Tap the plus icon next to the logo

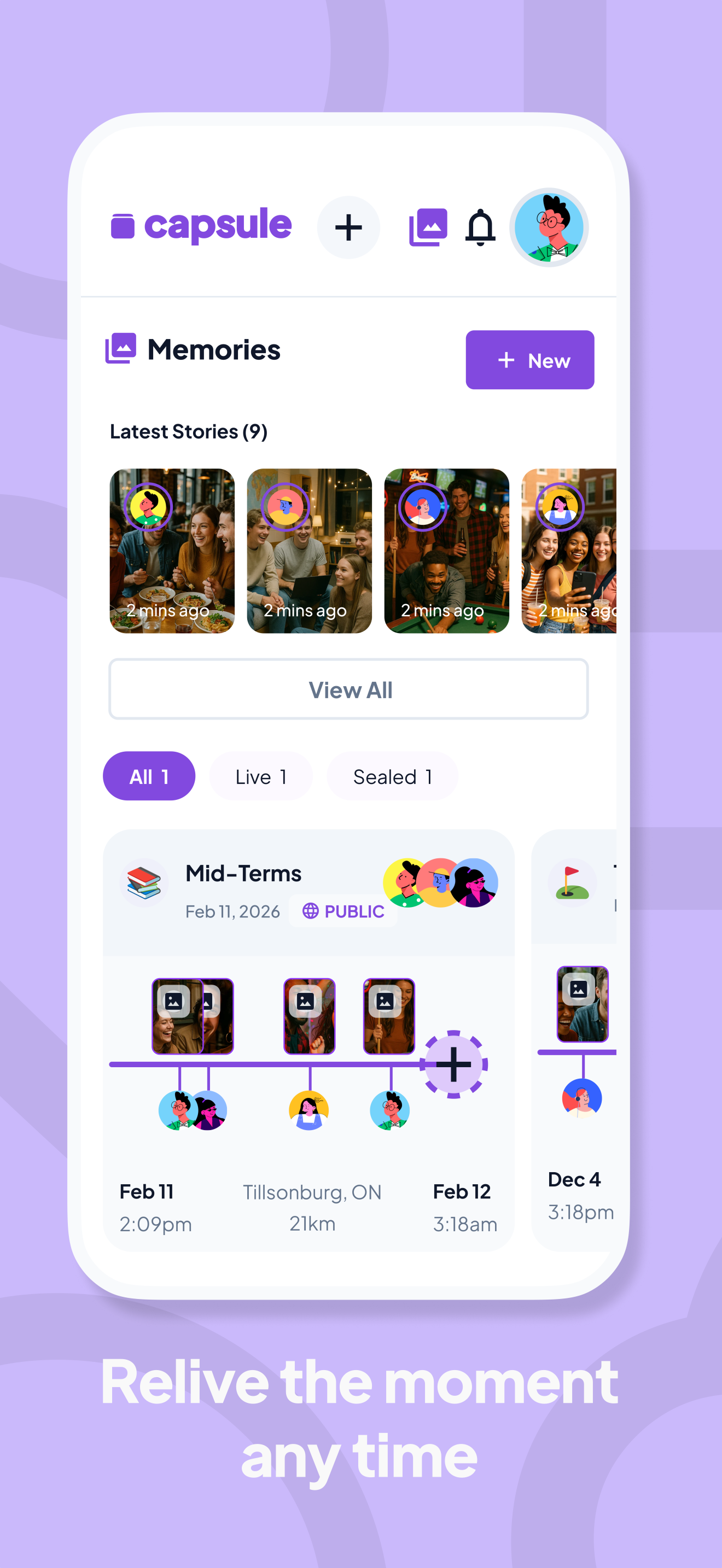point(348,227)
